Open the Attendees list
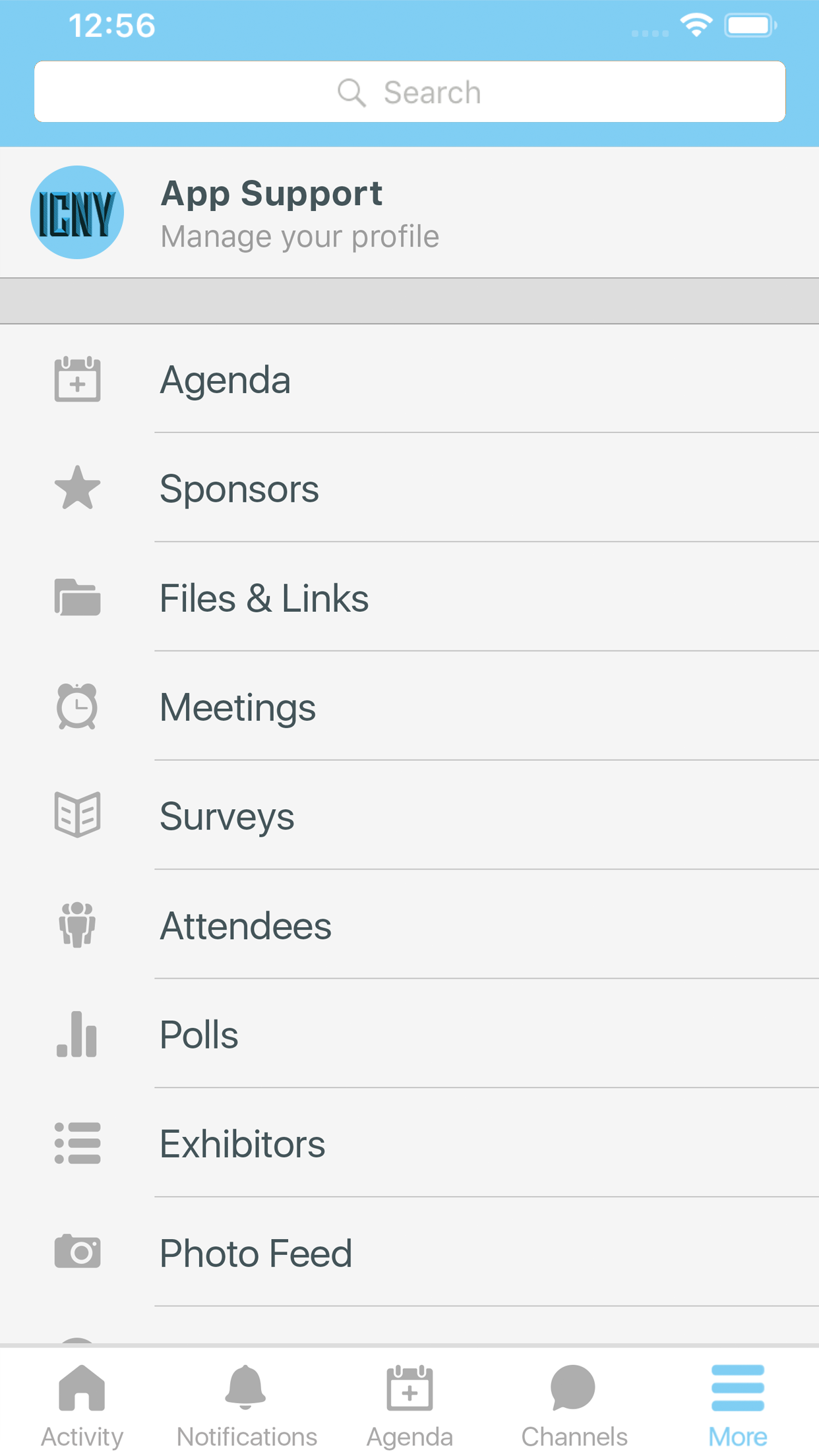The image size is (819, 1456). pyautogui.click(x=409, y=925)
